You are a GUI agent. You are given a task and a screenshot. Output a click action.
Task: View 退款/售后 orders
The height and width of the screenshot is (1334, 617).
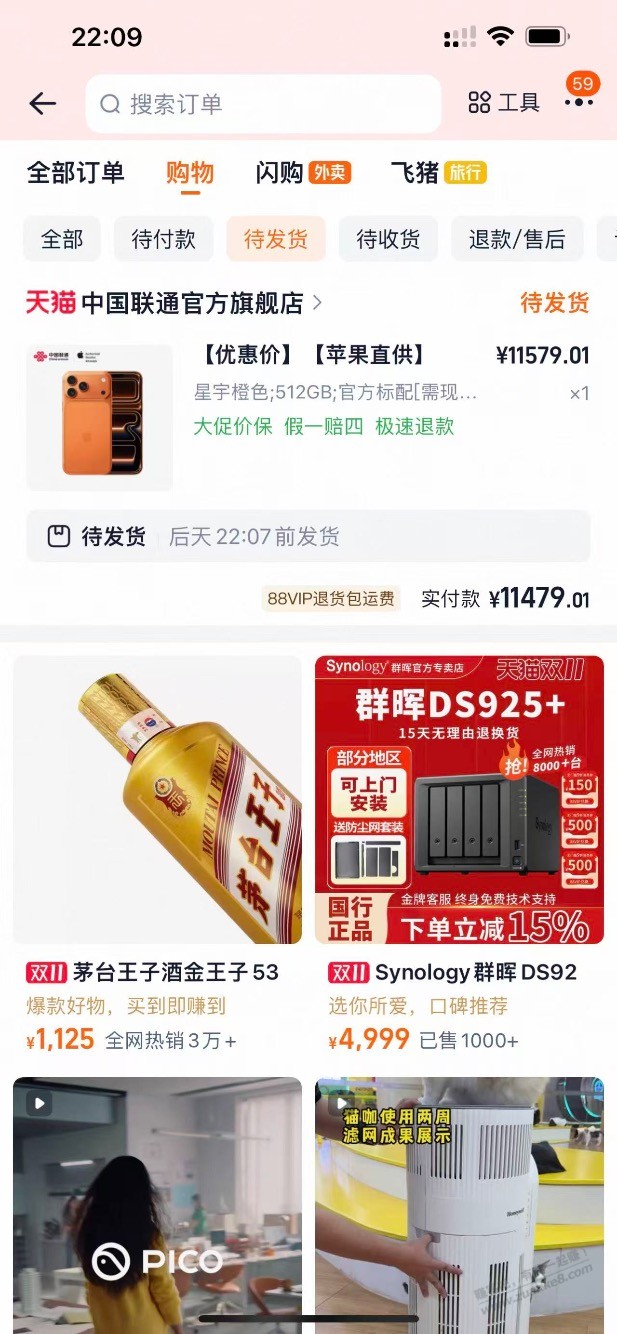516,240
